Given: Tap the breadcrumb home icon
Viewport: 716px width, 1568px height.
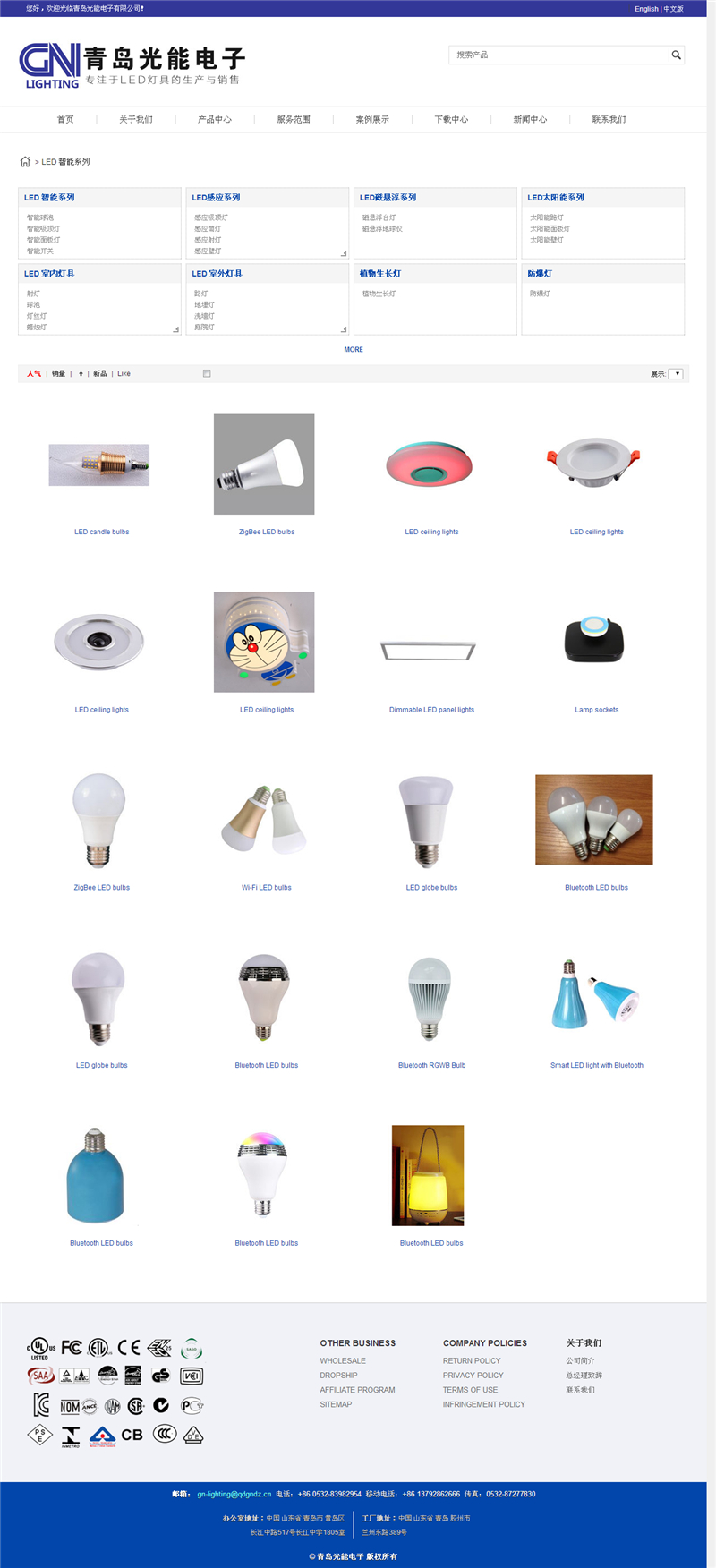Looking at the screenshot, I should point(25,162).
